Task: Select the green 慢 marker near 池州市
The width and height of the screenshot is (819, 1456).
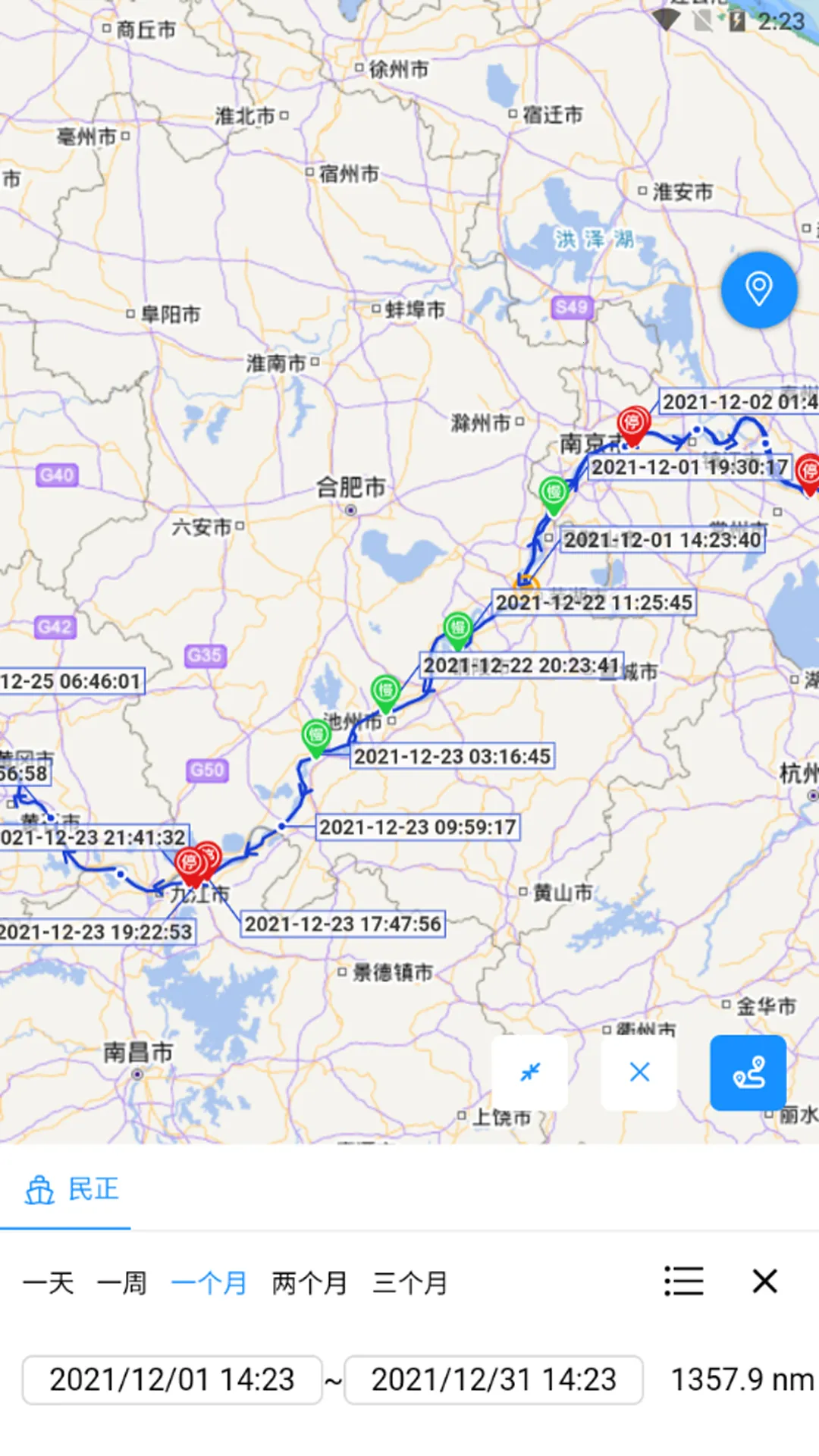Action: coord(385,690)
